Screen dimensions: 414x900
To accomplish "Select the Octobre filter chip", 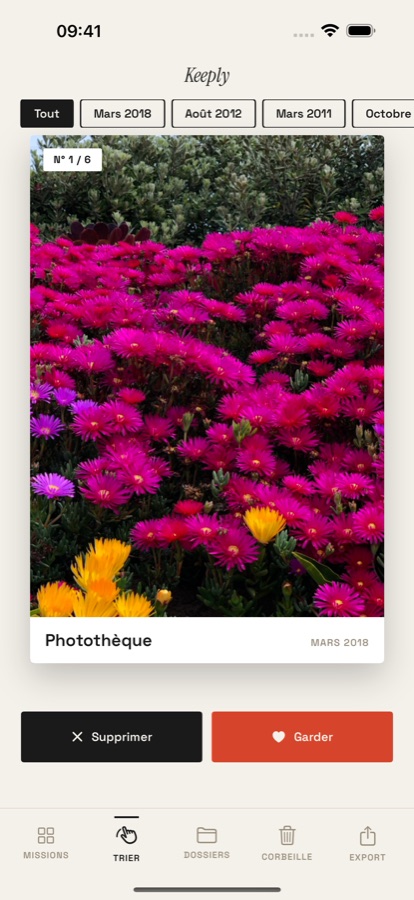I will pyautogui.click(x=383, y=114).
